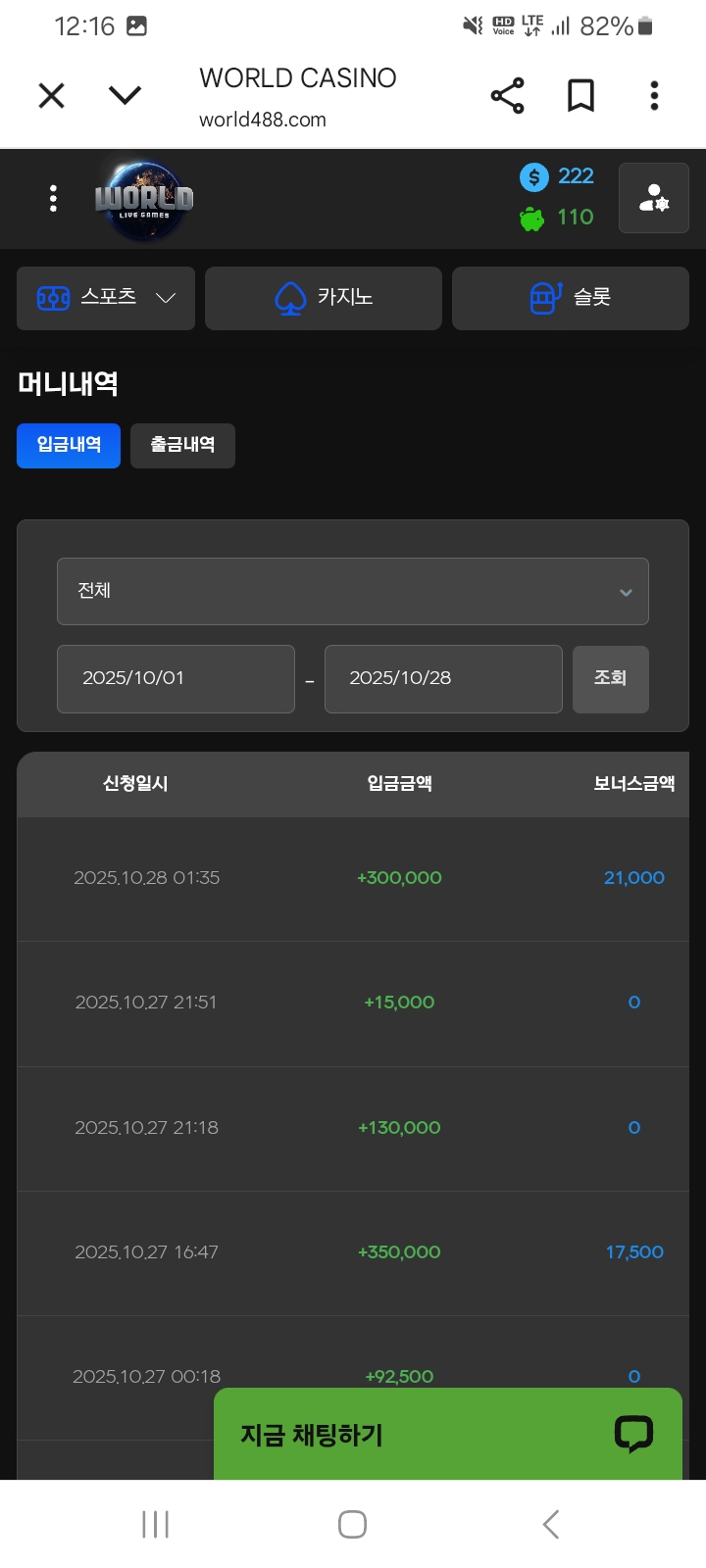Change the end date 2025/10/28
The width and height of the screenshot is (706, 1568).
[442, 678]
